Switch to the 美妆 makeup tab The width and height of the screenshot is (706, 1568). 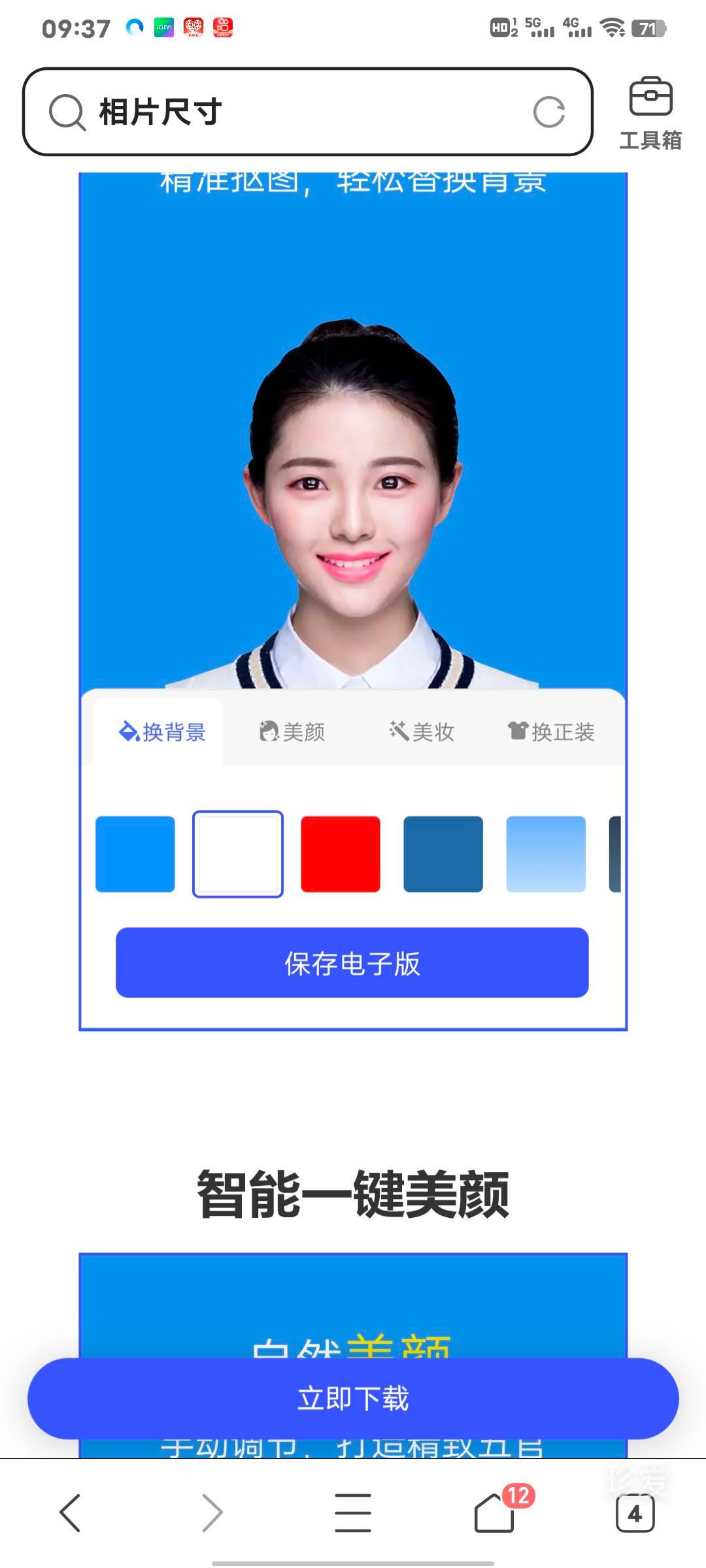point(422,732)
